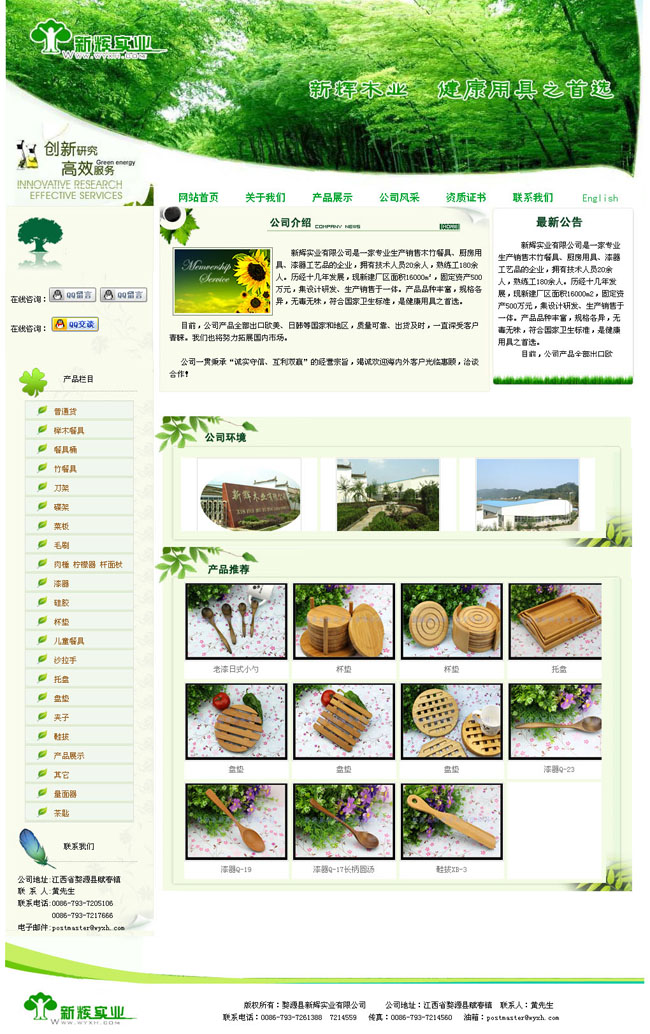Open the 公司风采 section

[x=399, y=198]
